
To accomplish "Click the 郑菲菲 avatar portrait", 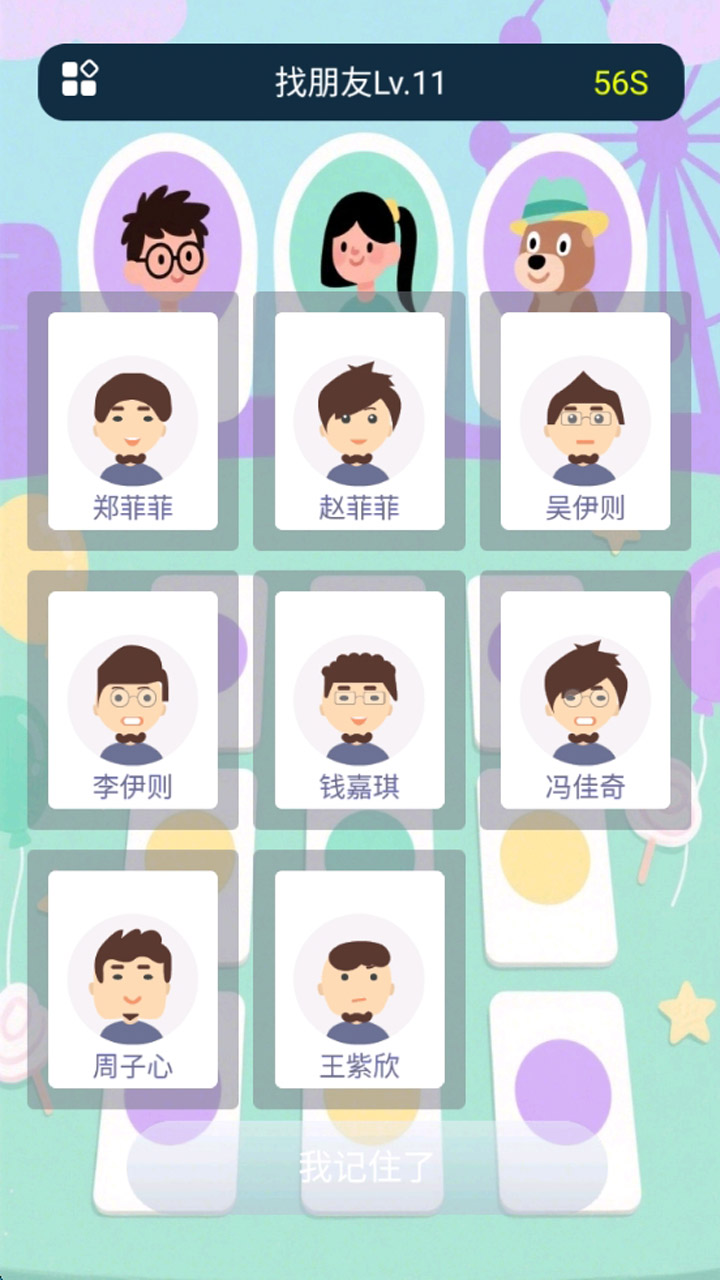I will tap(132, 420).
